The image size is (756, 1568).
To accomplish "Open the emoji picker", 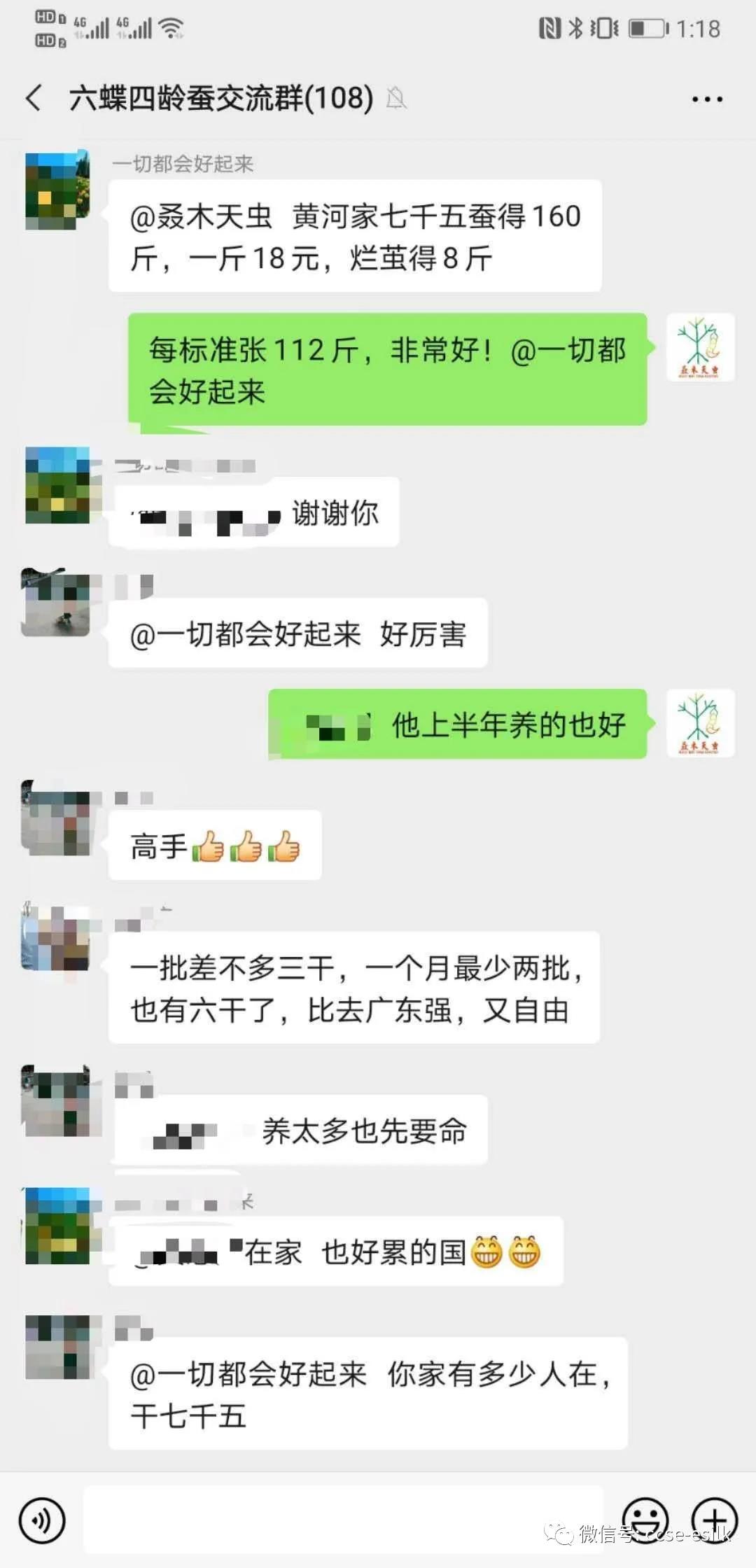I will 645,1520.
